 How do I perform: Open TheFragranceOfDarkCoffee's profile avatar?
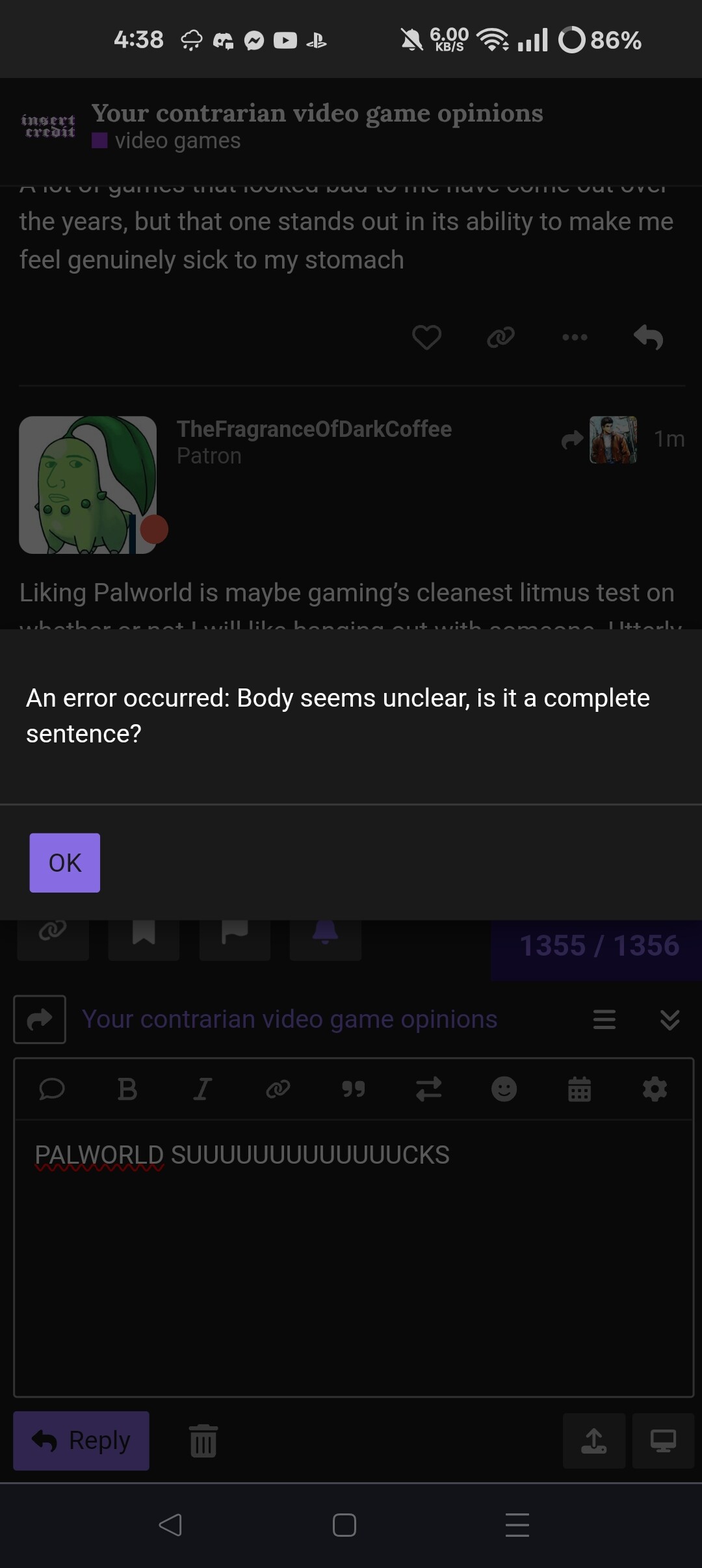pyautogui.click(x=88, y=485)
